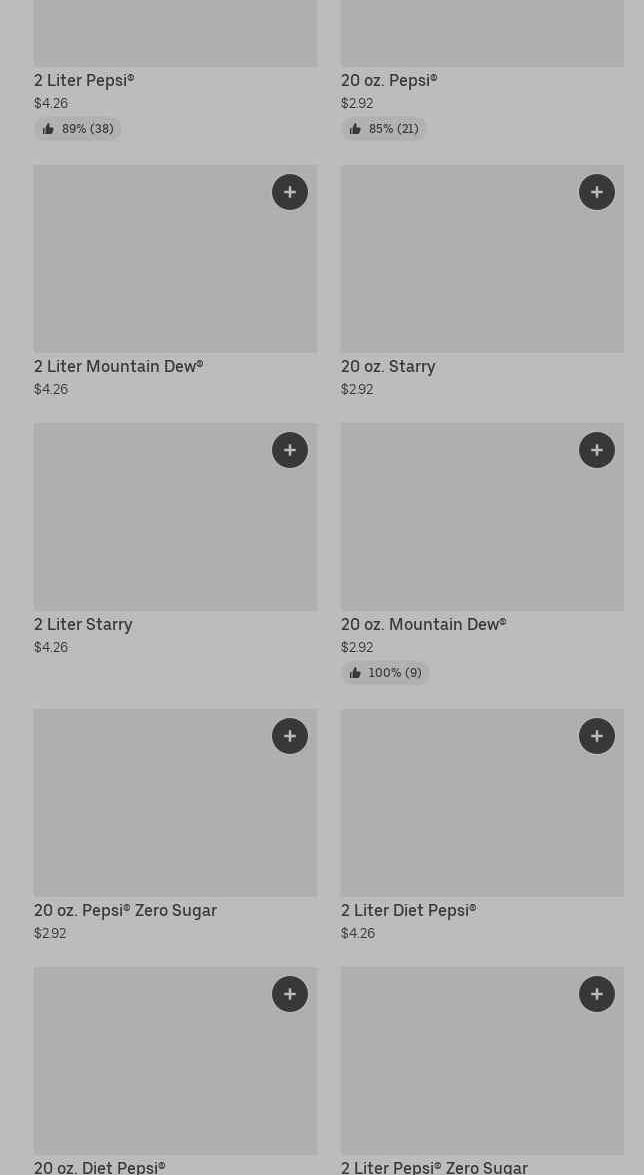Viewport: 644px width, 1175px height.
Task: Add 20 oz. Pepsi Zero Sugar to cart
Action: point(290,736)
